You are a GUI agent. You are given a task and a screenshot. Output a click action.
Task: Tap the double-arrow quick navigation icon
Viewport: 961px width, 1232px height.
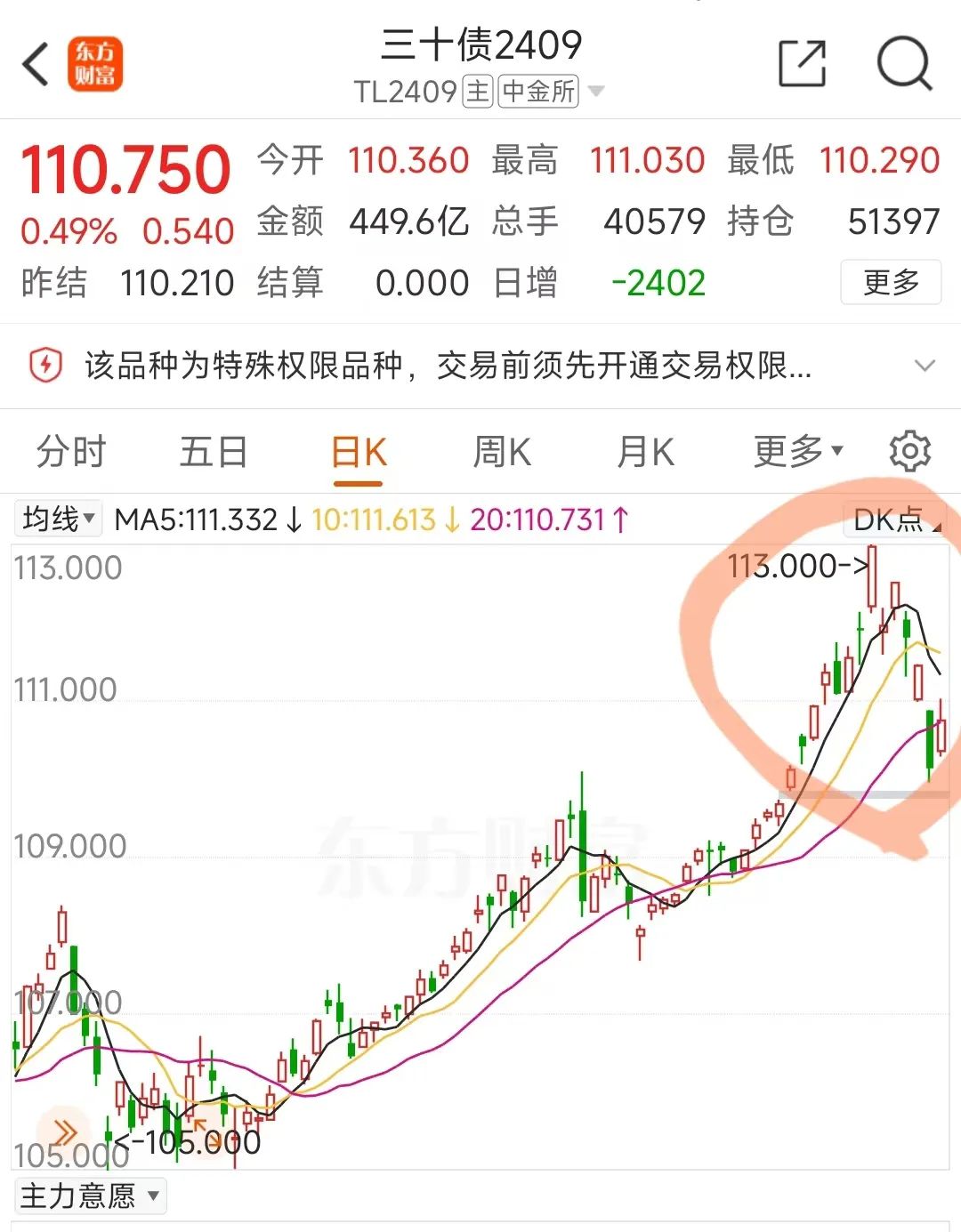coord(64,1132)
